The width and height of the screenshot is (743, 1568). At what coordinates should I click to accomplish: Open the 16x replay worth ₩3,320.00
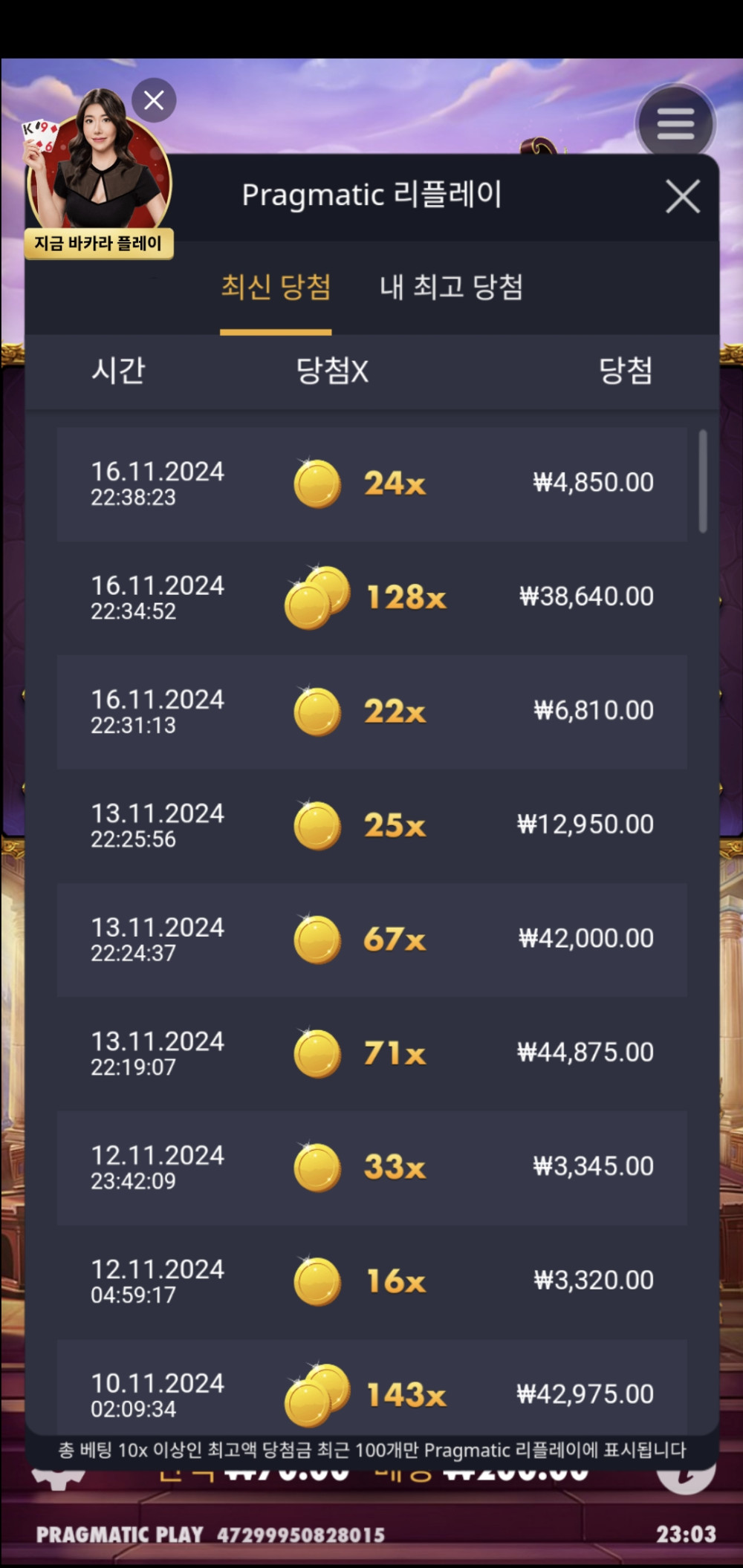click(371, 1281)
